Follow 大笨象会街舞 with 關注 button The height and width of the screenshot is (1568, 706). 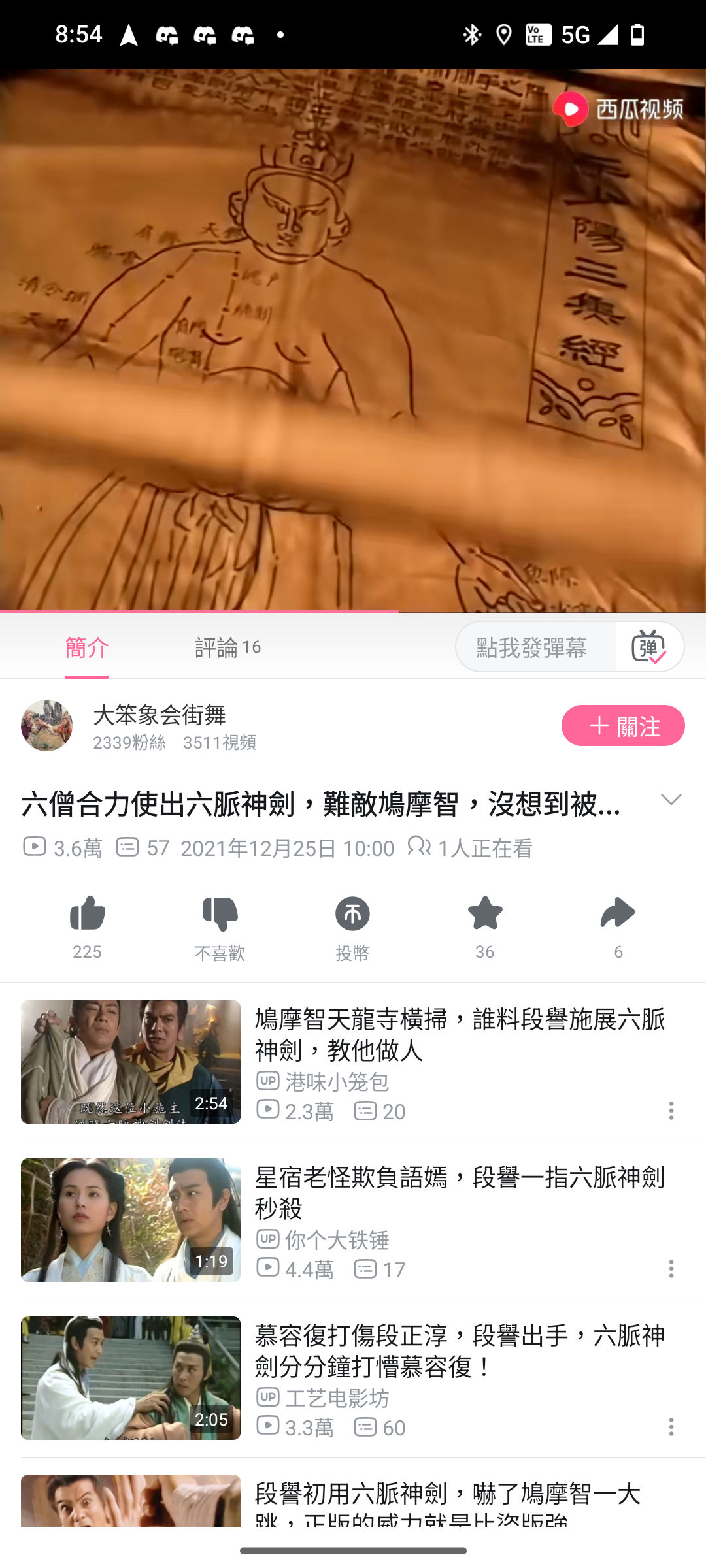click(x=622, y=726)
